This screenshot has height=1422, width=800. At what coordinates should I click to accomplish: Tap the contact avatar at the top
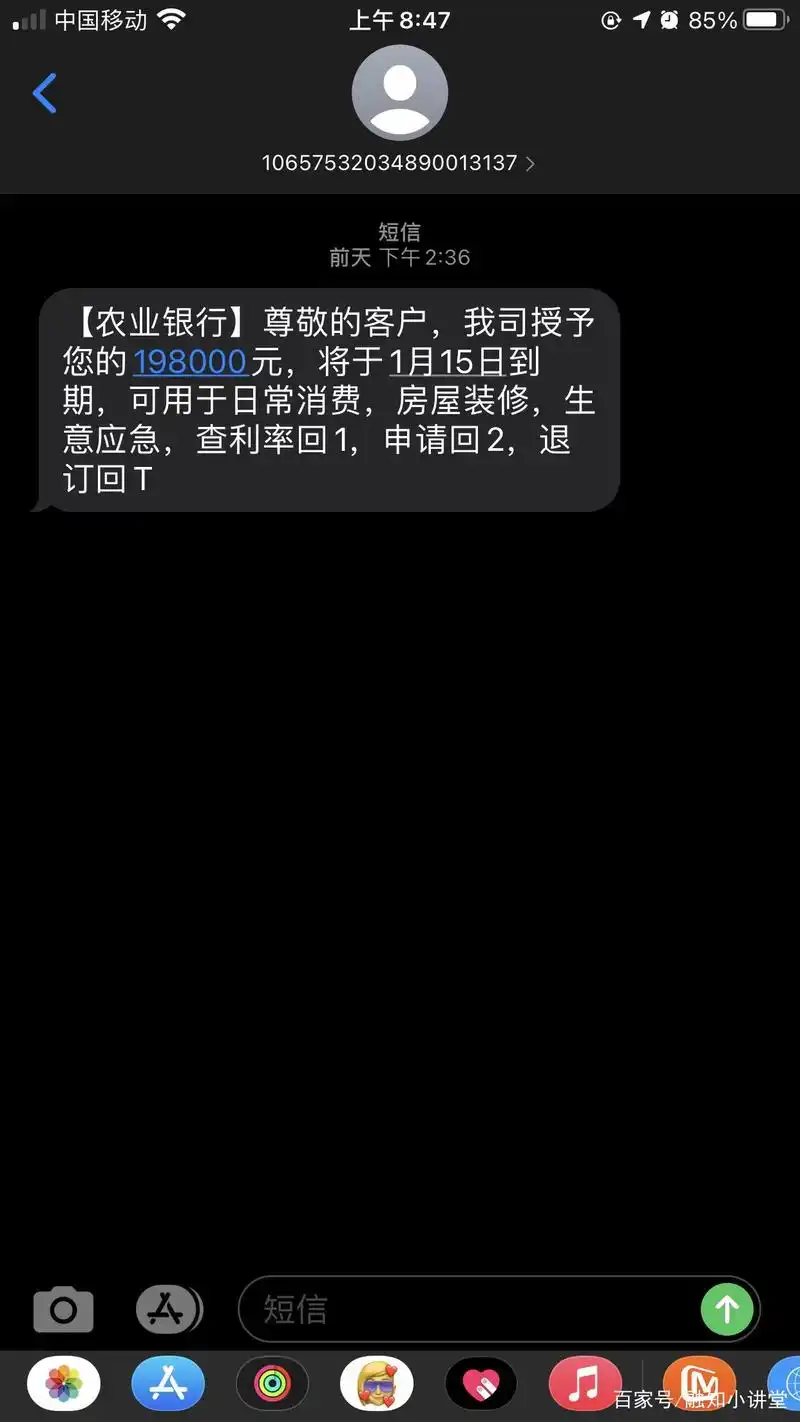coord(400,92)
